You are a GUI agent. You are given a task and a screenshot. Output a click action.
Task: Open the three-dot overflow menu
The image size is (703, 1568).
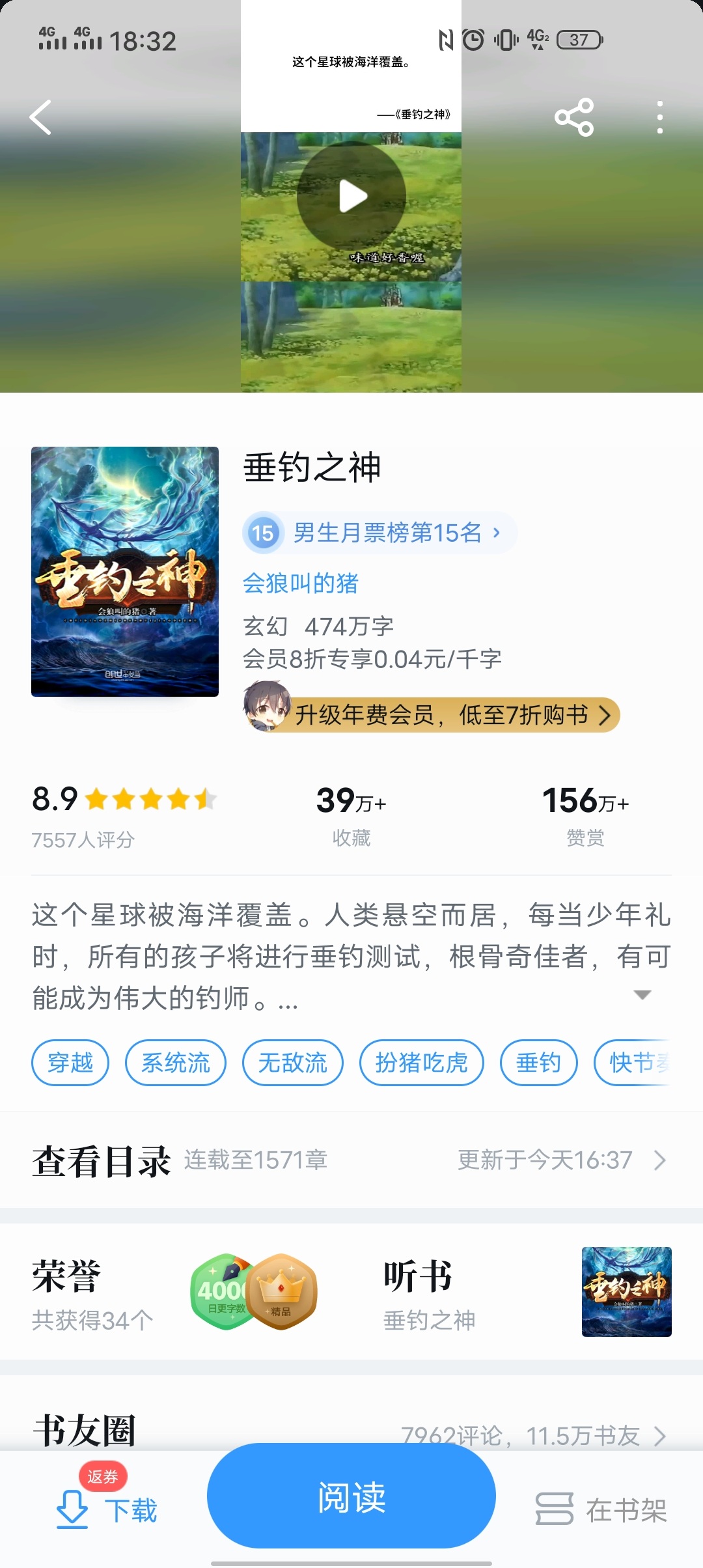coord(660,118)
